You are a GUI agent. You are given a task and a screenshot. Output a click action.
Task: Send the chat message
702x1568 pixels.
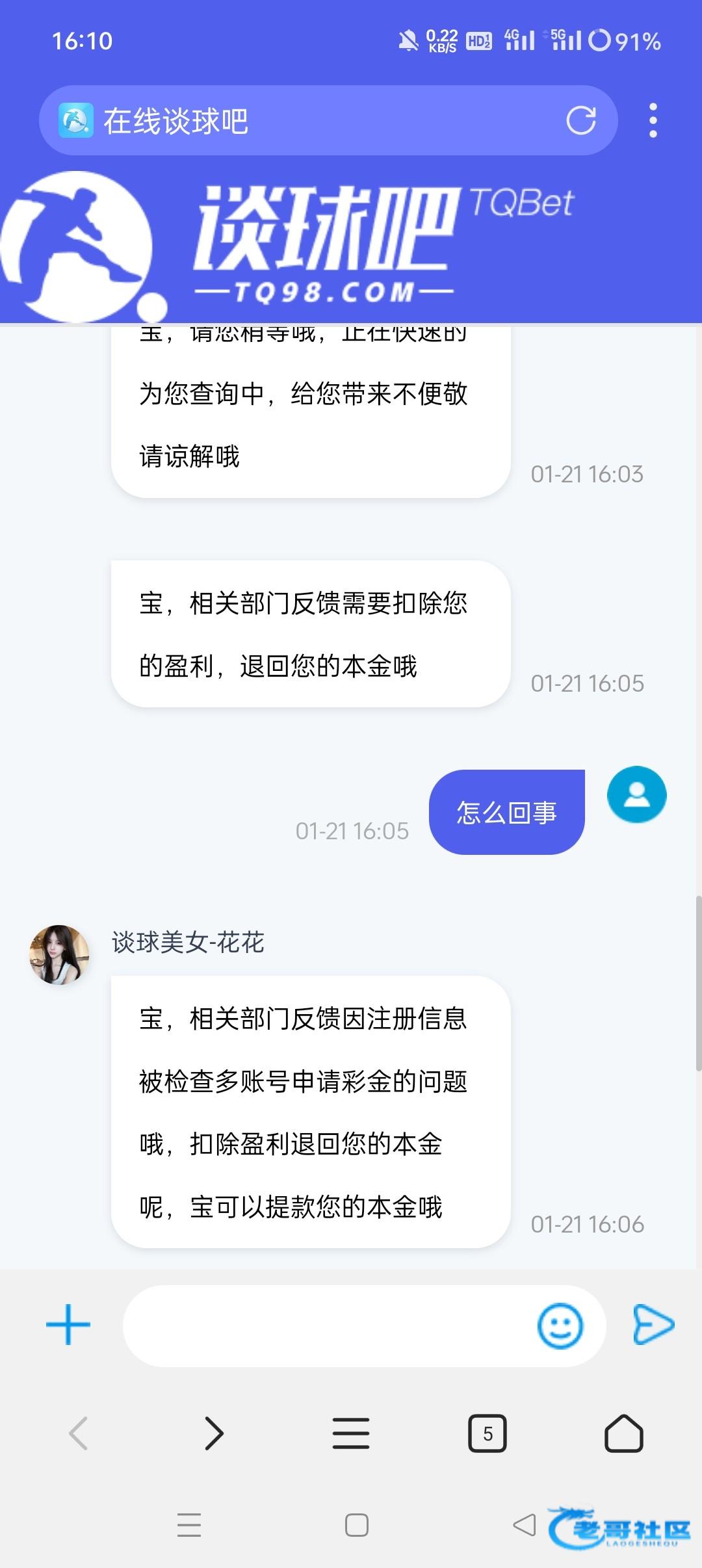click(x=653, y=1324)
